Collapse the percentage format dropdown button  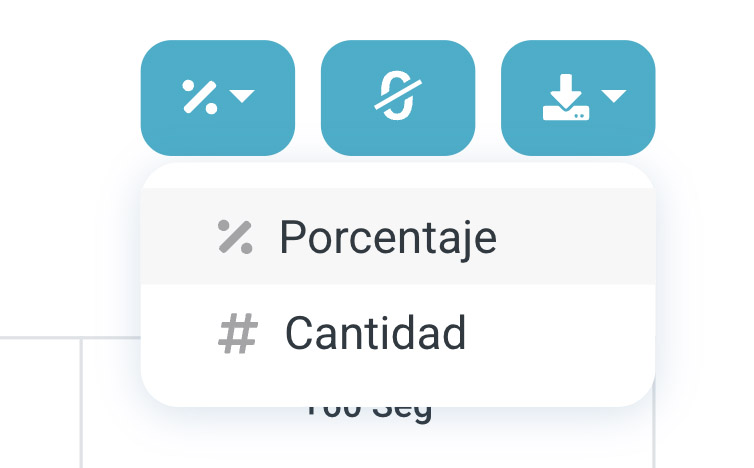point(218,98)
